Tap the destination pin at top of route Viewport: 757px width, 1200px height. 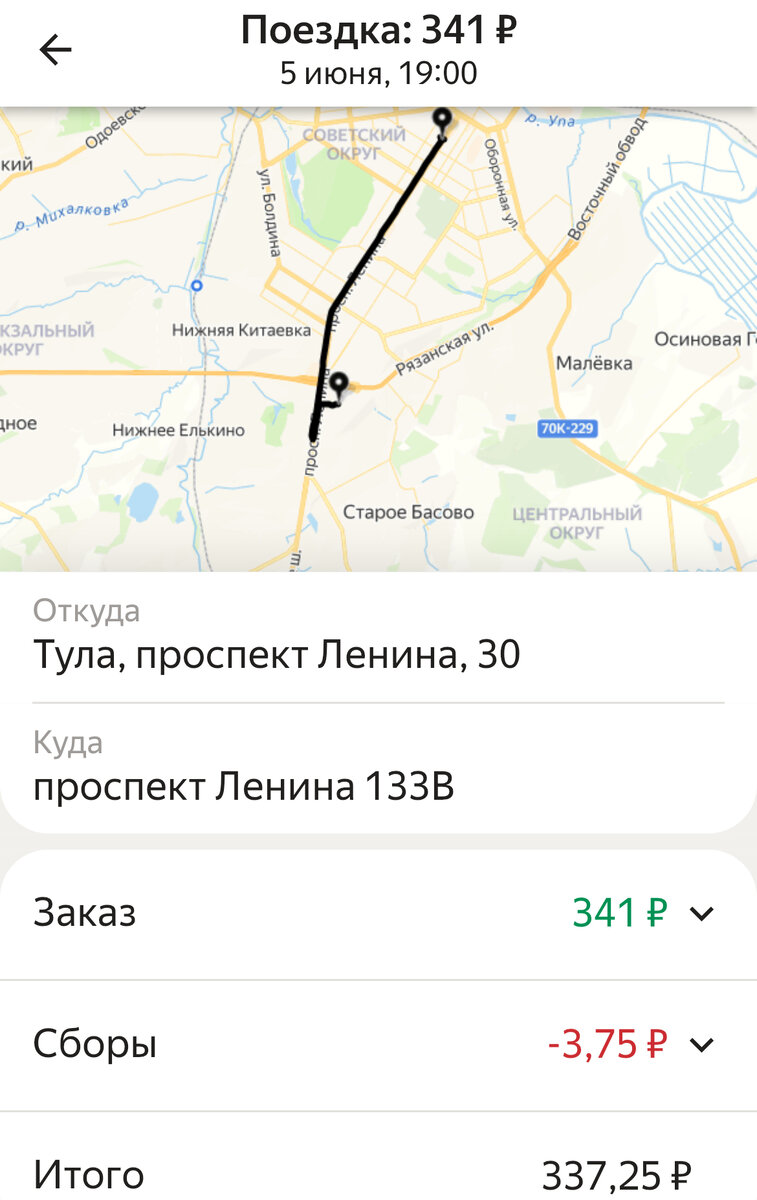tap(443, 118)
